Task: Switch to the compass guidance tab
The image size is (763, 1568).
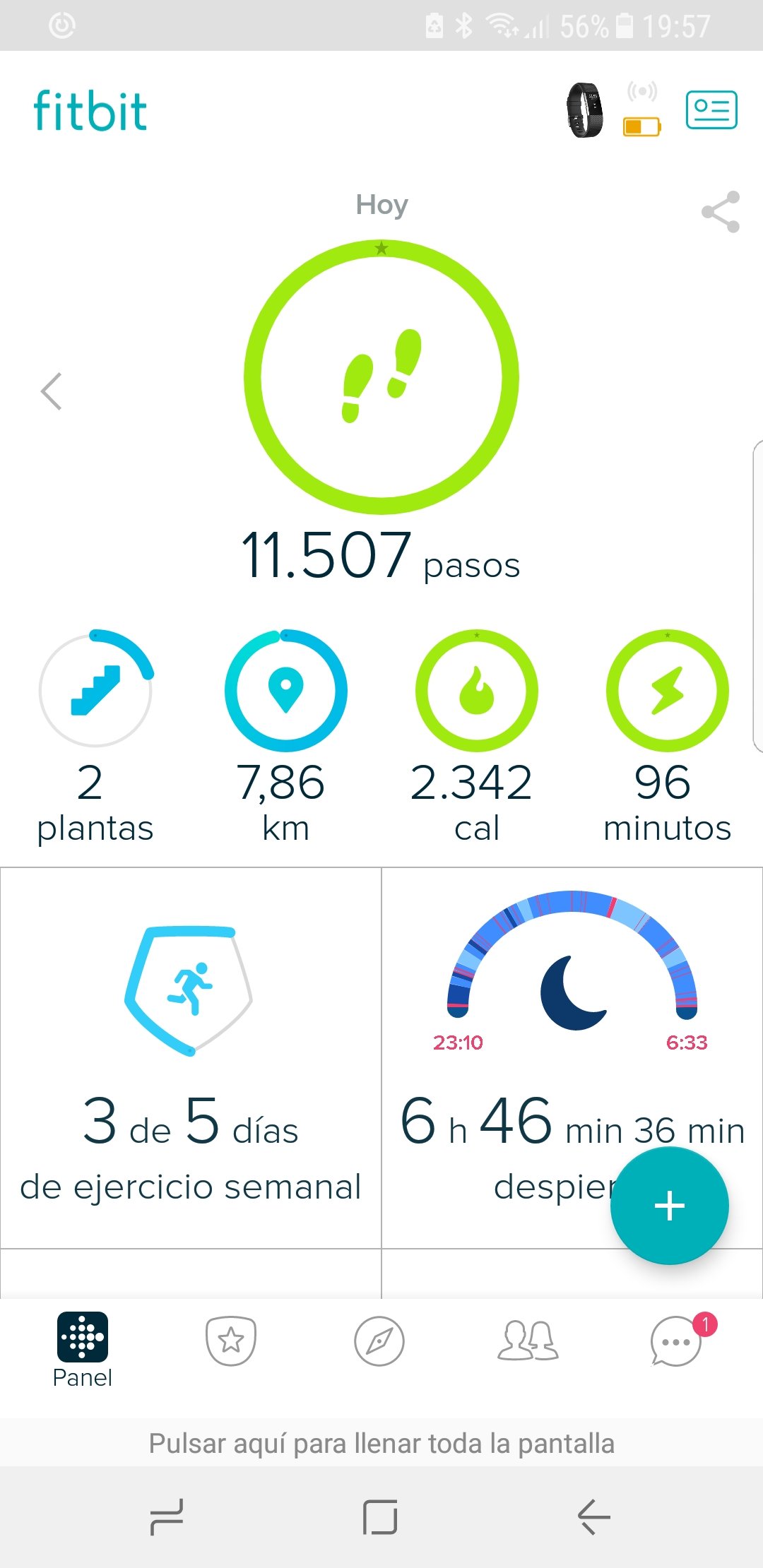Action: (379, 1341)
